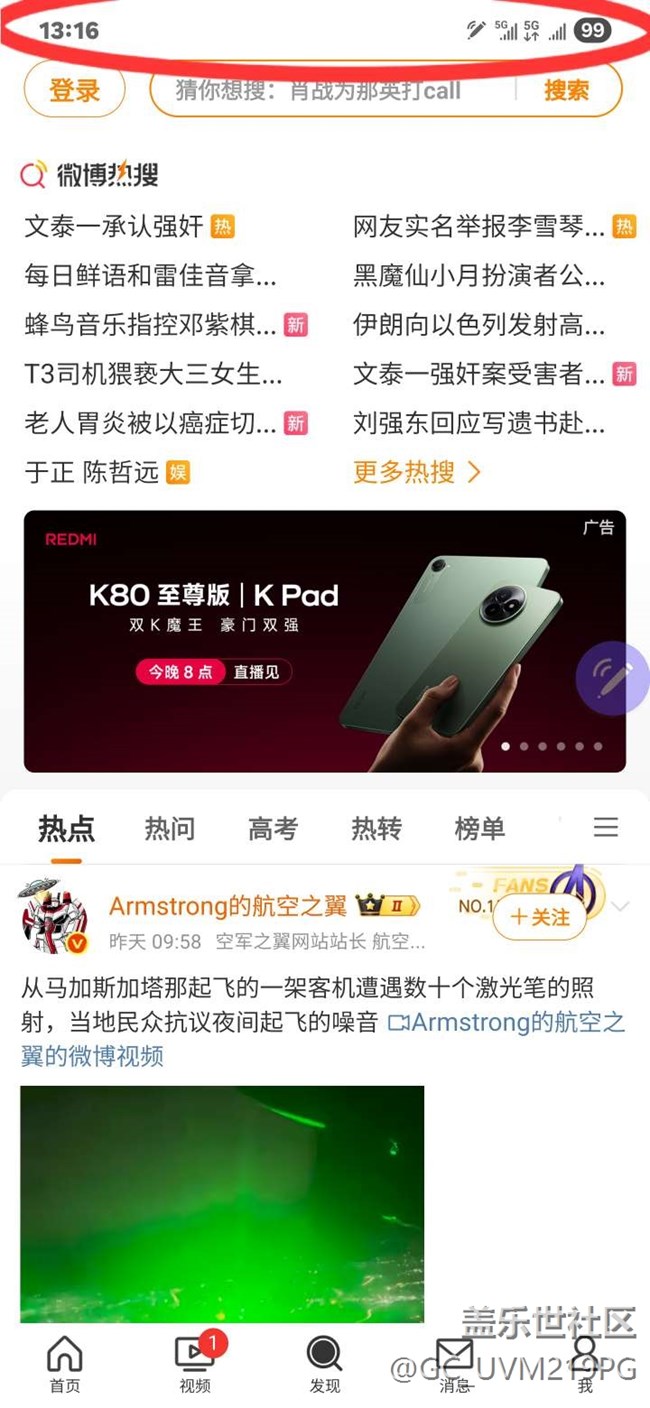Screen dimensions: 650x1408
Task: Open hot topic 刘强东回应写遗书
Action: point(478,423)
